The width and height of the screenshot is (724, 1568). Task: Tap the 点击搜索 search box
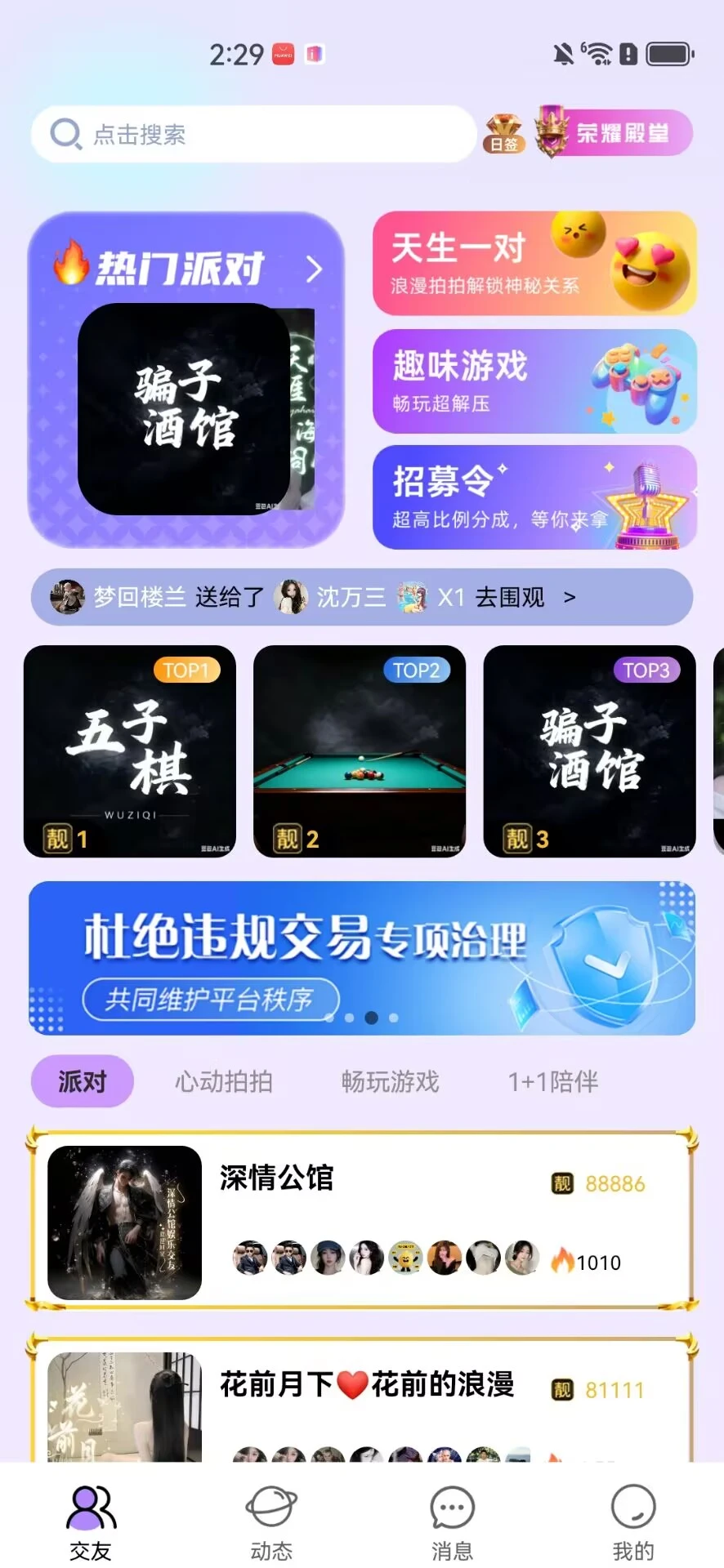[253, 134]
